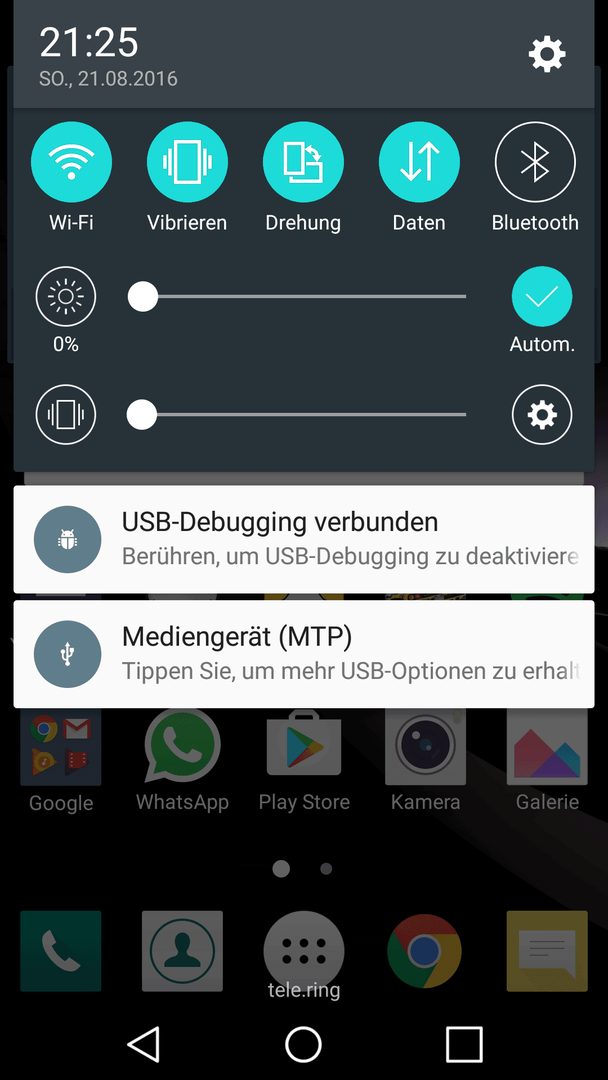Switch off mobile Daten
608x1080 pixels.
(x=419, y=162)
